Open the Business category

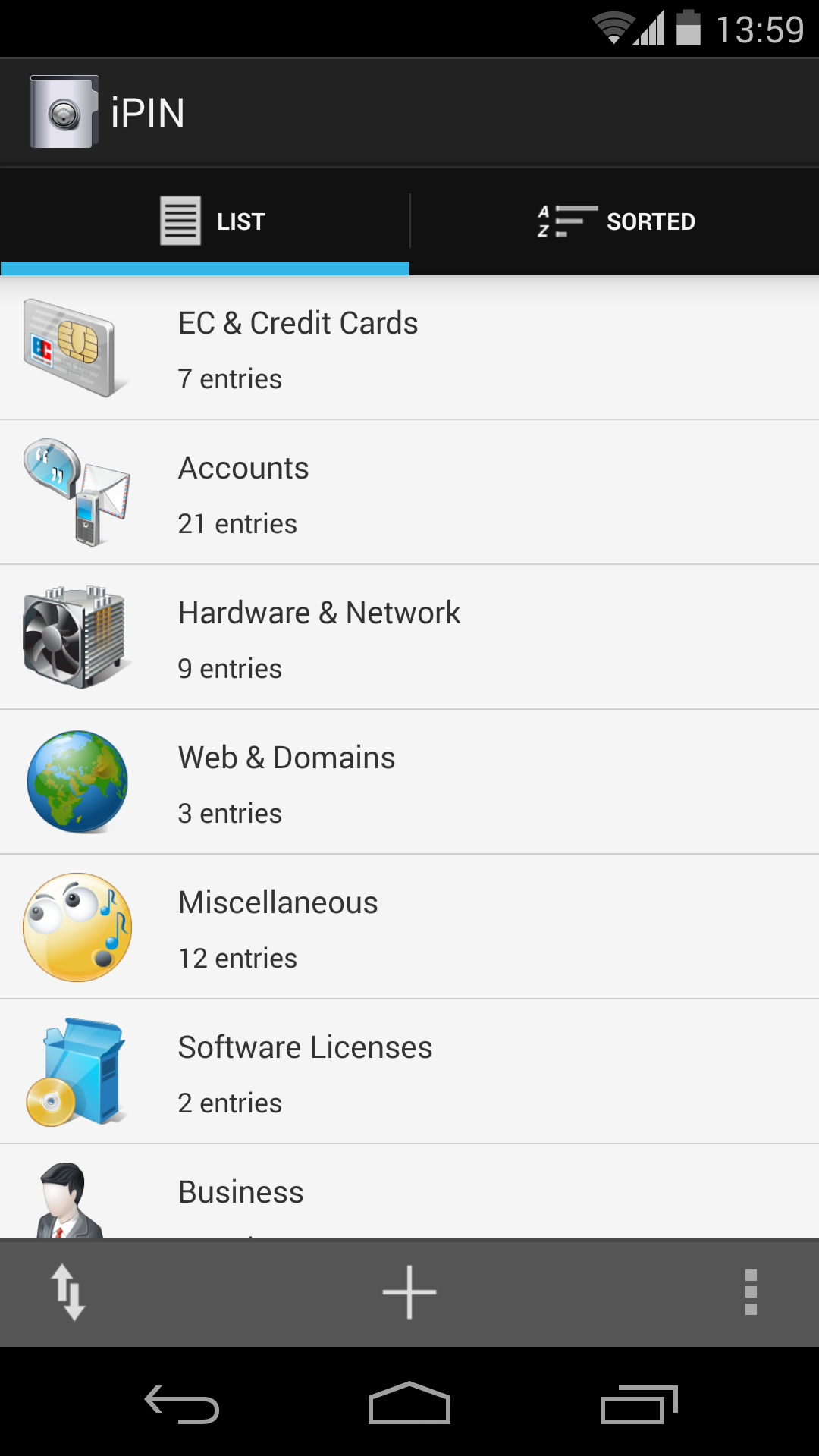click(x=409, y=1194)
